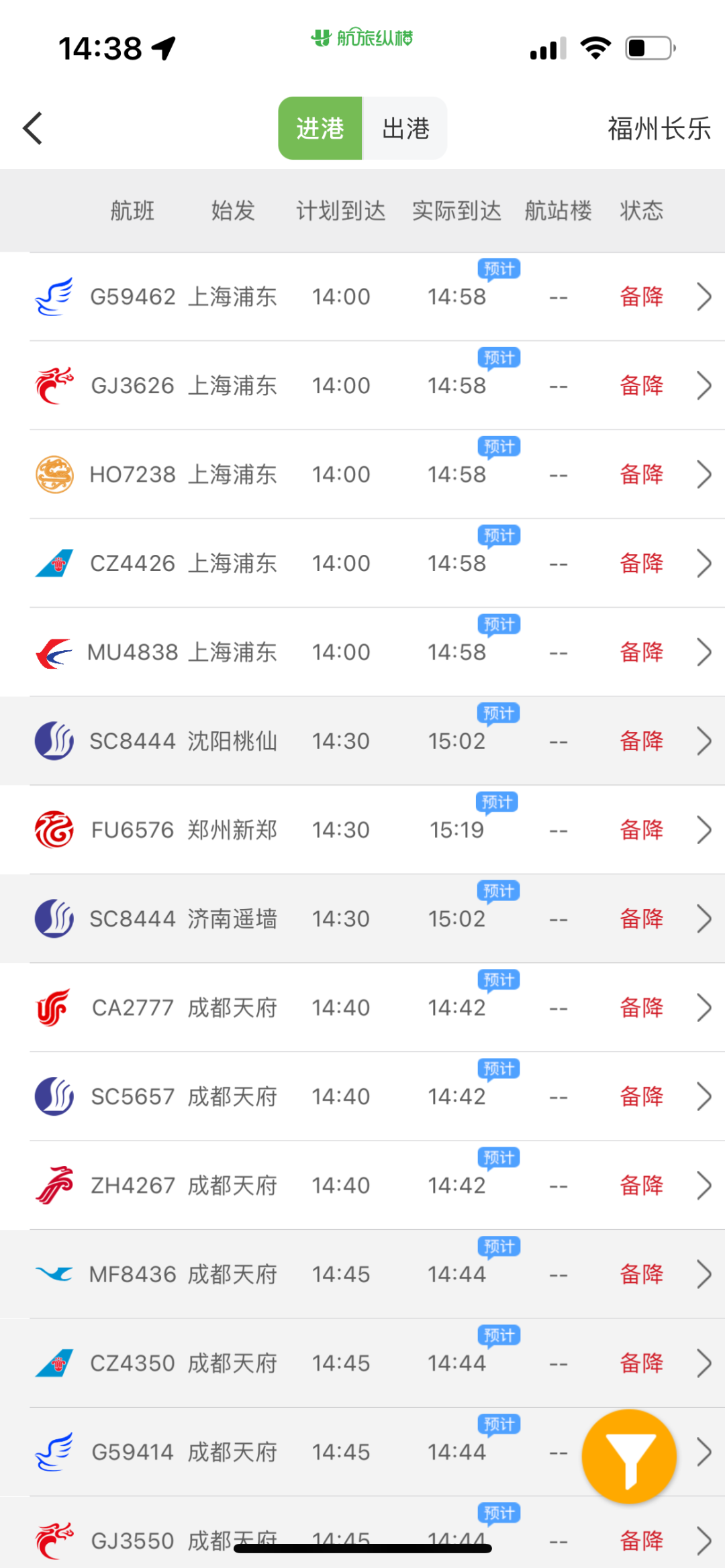The height and width of the screenshot is (1568, 725).
Task: View flight HO7238 details
Action: tap(362, 474)
